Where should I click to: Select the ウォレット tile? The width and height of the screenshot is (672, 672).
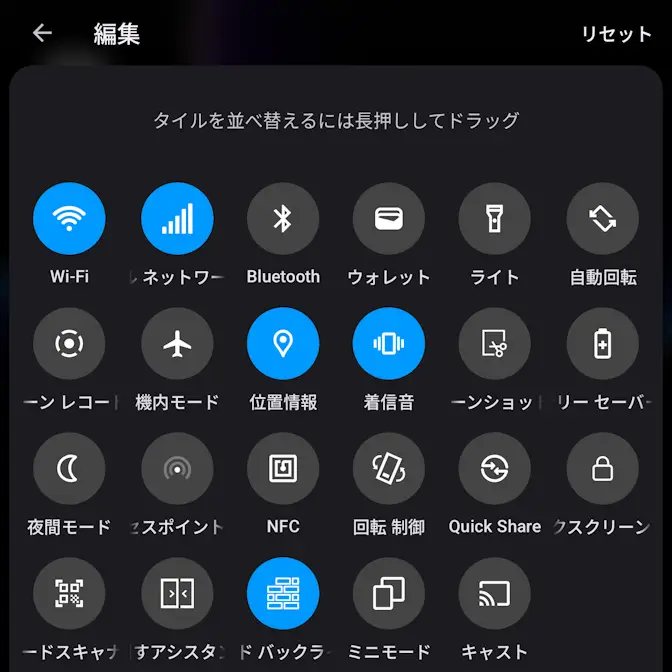pos(389,219)
